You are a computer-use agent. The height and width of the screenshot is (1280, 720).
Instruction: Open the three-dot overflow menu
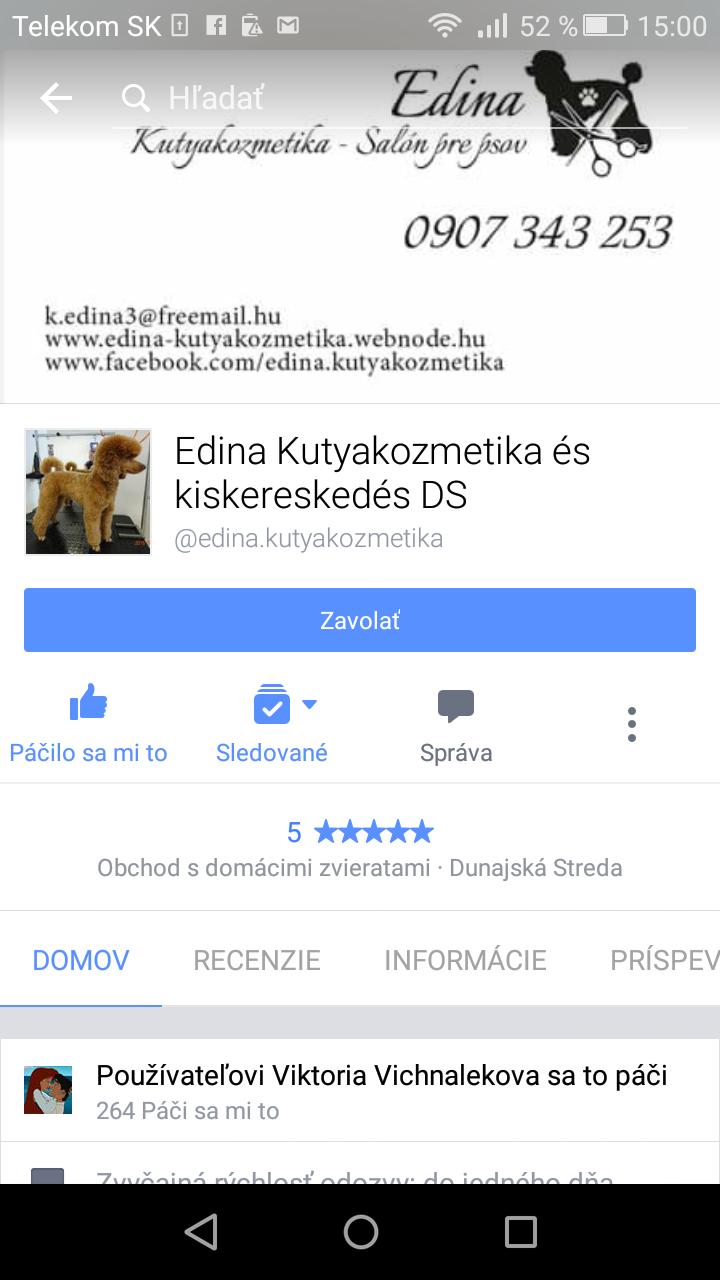tap(631, 724)
